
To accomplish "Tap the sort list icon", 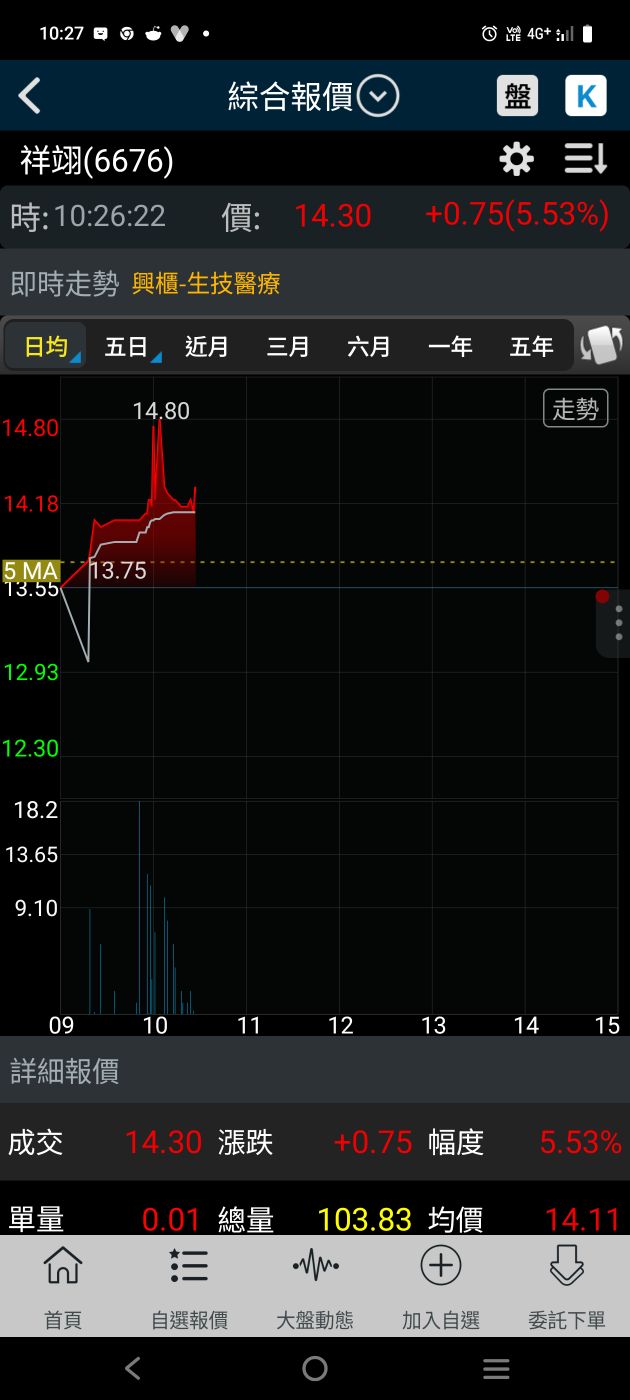I will [x=585, y=160].
